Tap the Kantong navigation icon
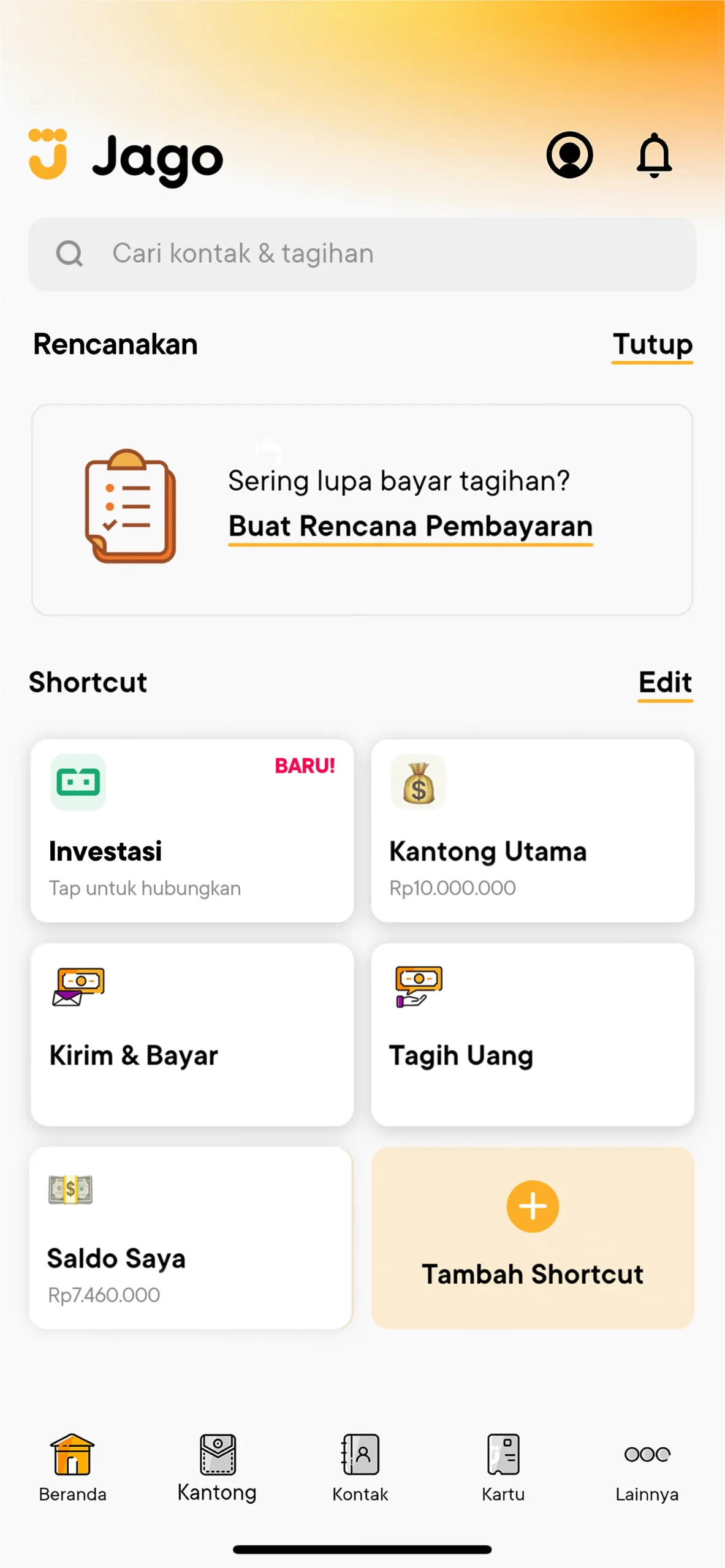This screenshot has height=1568, width=725. click(216, 1454)
